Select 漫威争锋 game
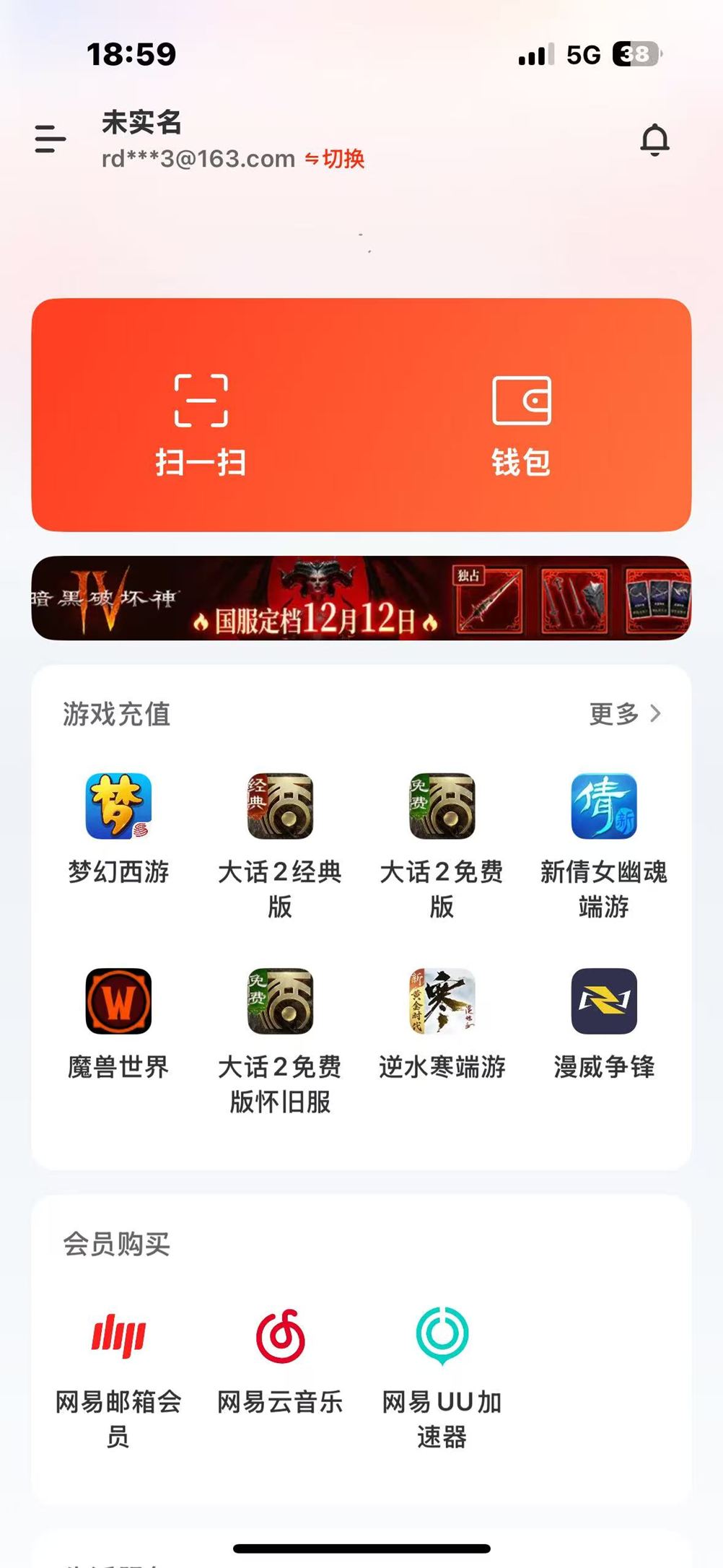 pyautogui.click(x=604, y=1022)
